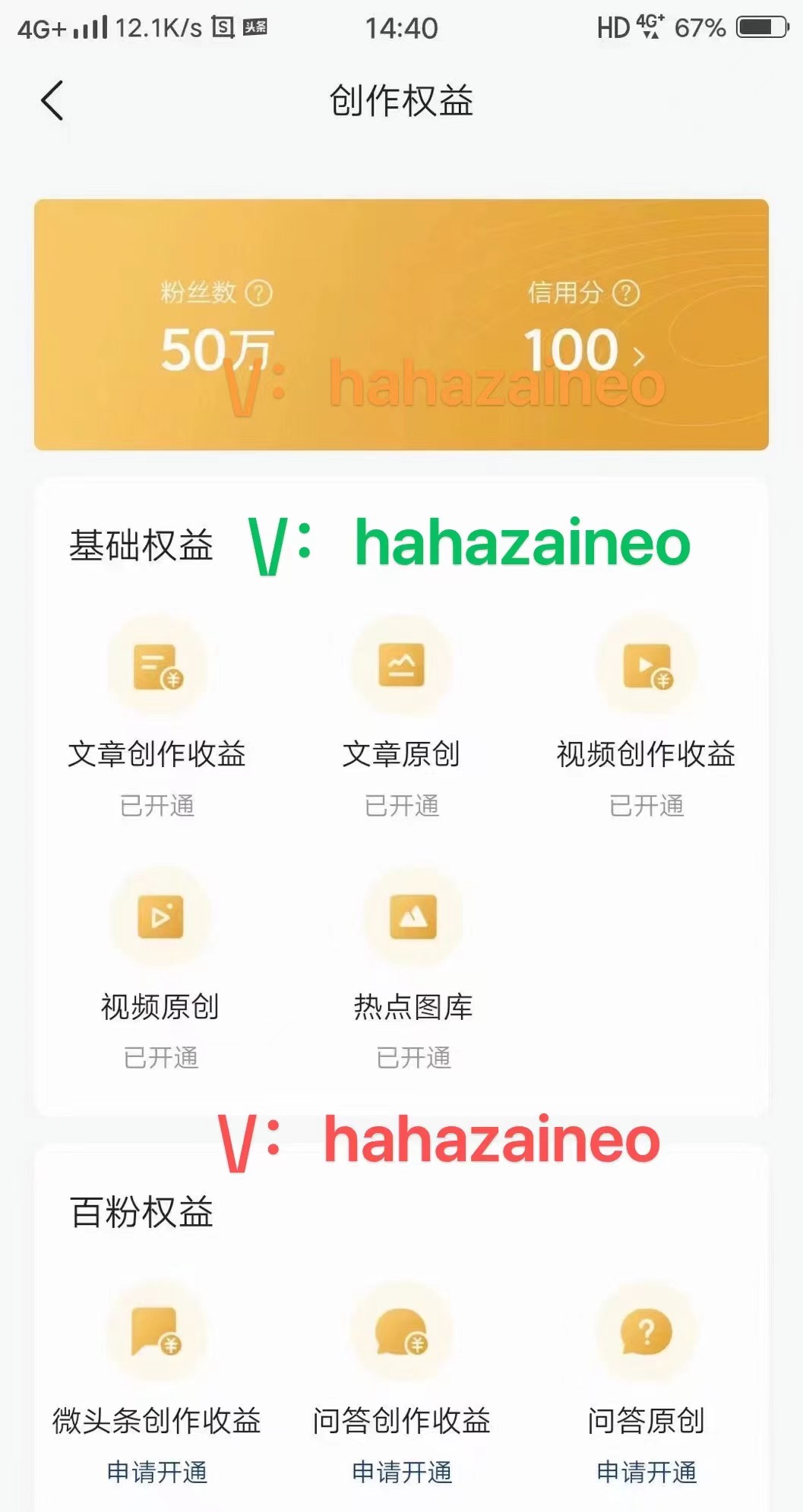The width and height of the screenshot is (803, 1512).
Task: Open the 信用分 help question mark
Action: pyautogui.click(x=626, y=292)
